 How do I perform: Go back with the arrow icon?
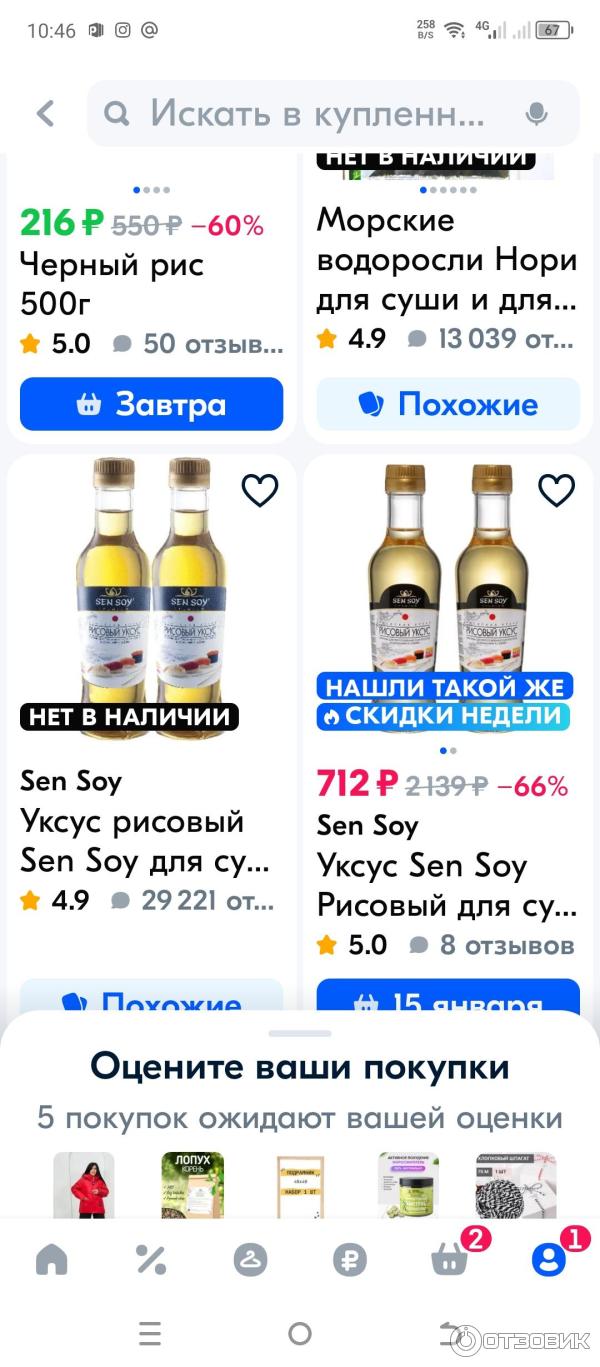click(45, 114)
